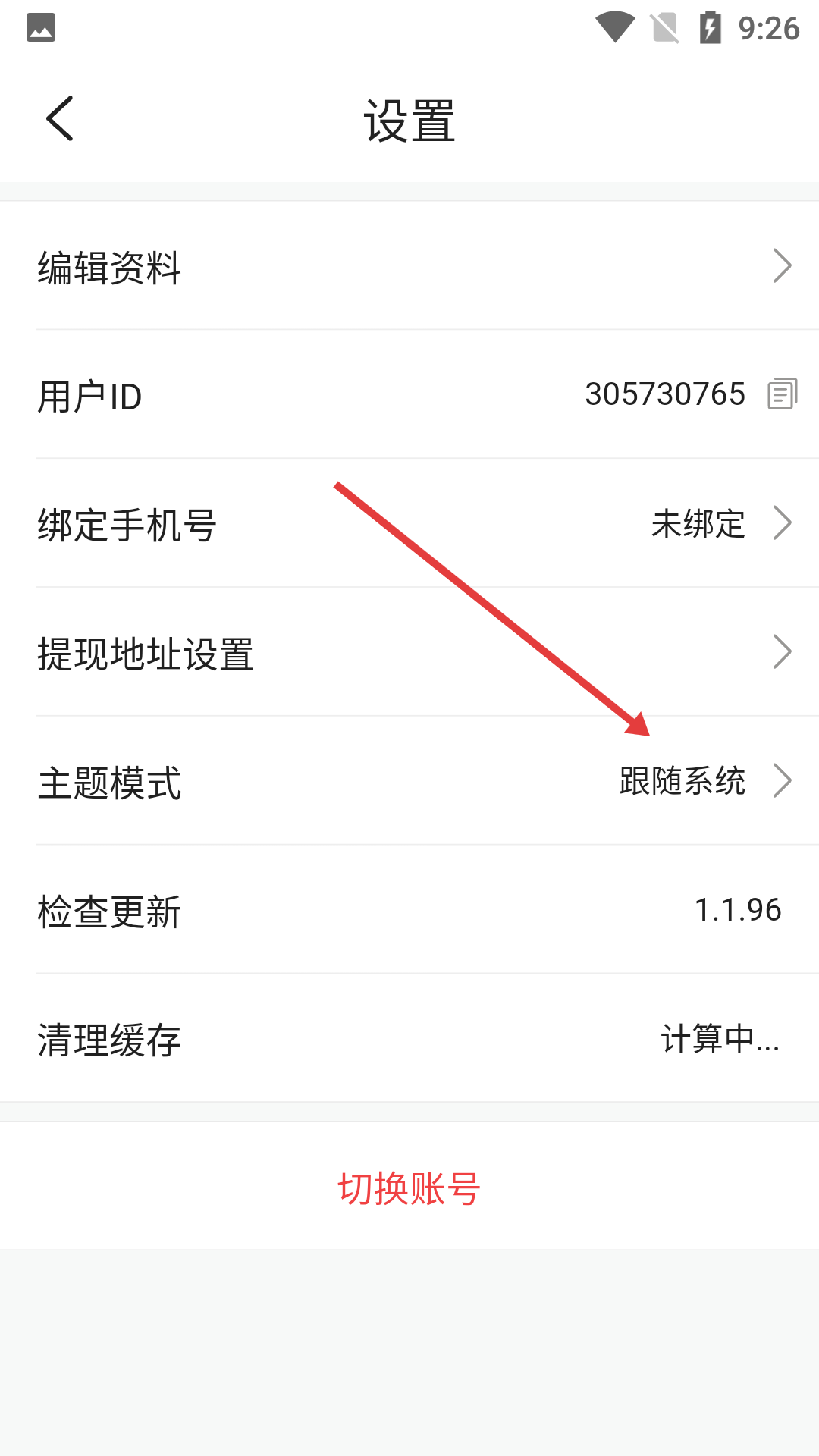Screen dimensions: 819x1456
Task: Tap the back arrow to leave settings
Action: tap(59, 118)
